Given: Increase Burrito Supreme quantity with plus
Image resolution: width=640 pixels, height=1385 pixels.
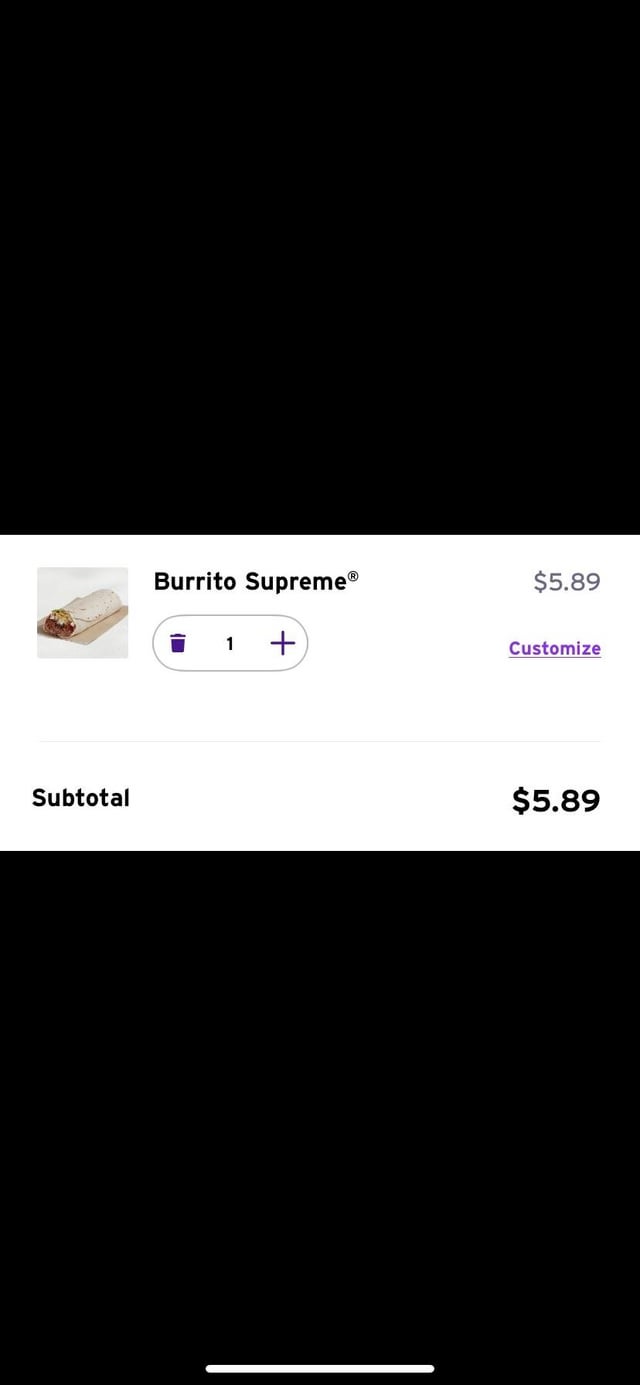Looking at the screenshot, I should [x=283, y=643].
